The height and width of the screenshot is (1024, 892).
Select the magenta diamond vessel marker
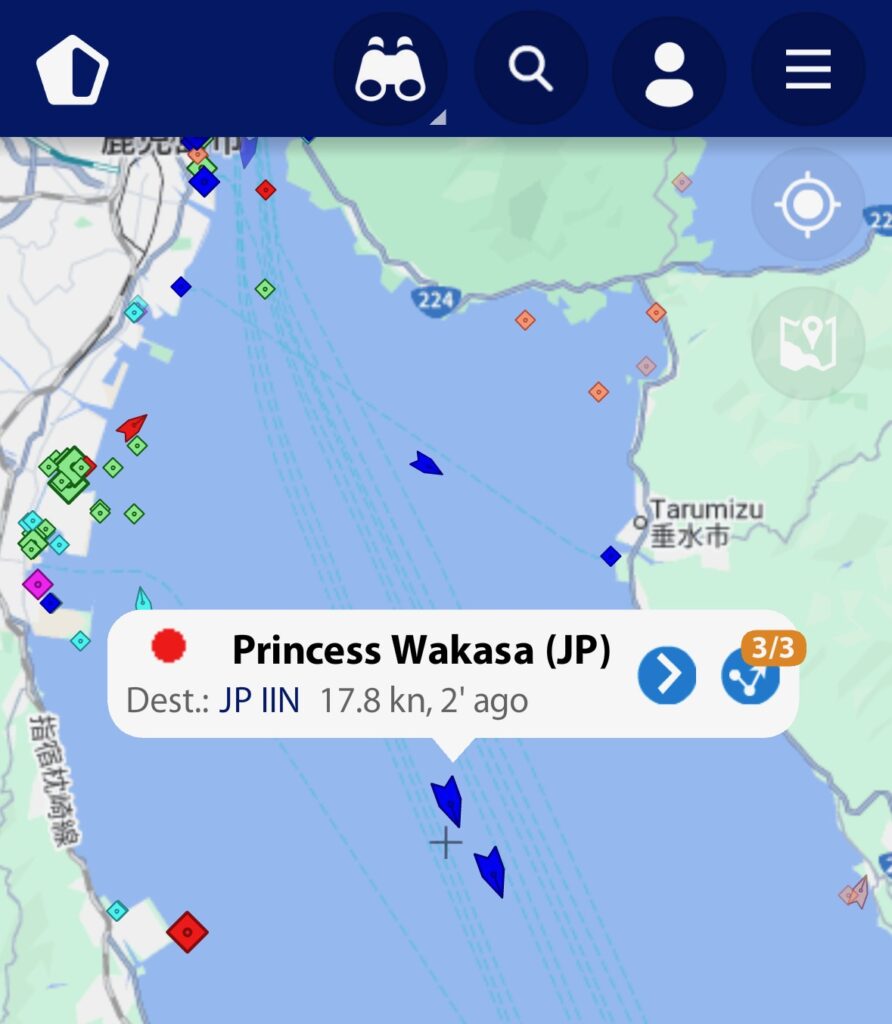(38, 584)
